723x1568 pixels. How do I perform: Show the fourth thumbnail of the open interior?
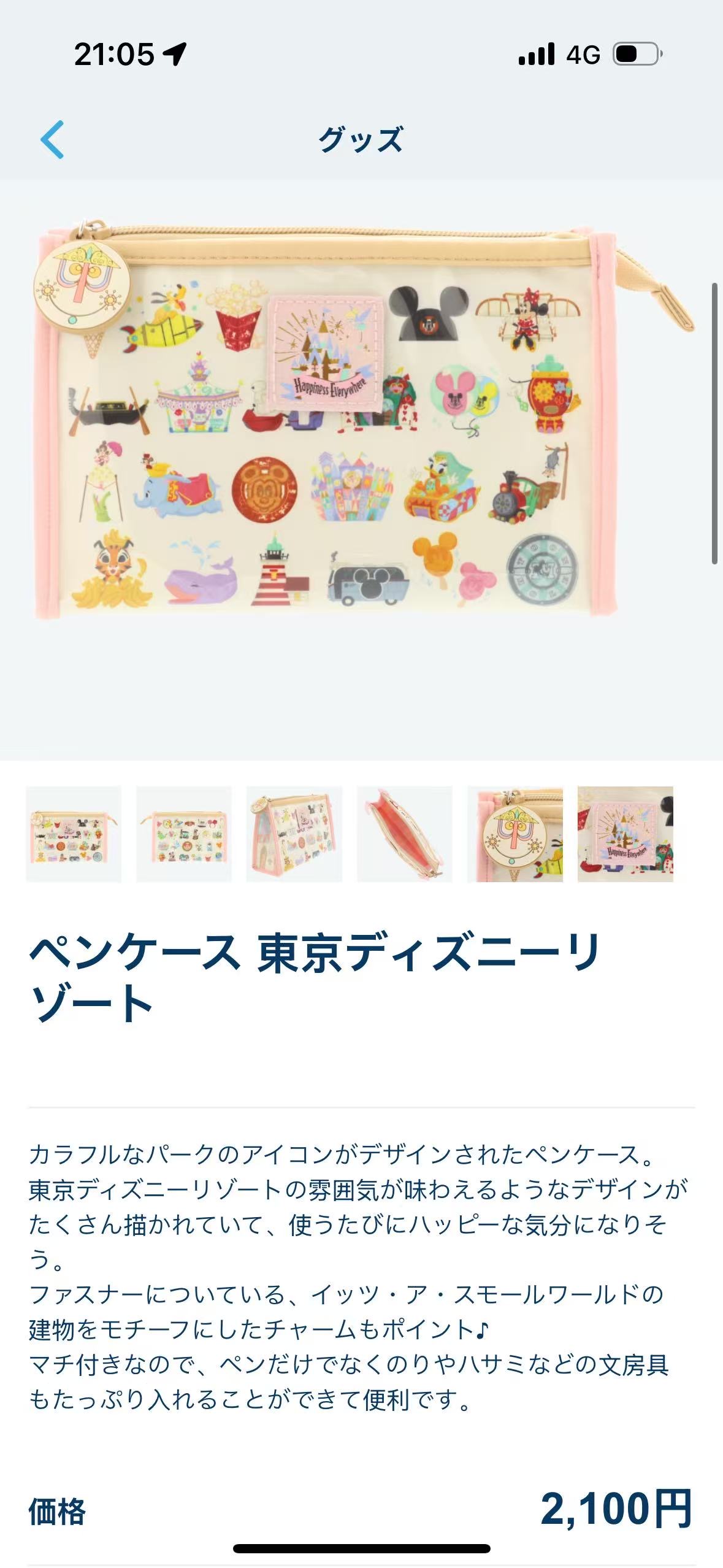point(405,834)
